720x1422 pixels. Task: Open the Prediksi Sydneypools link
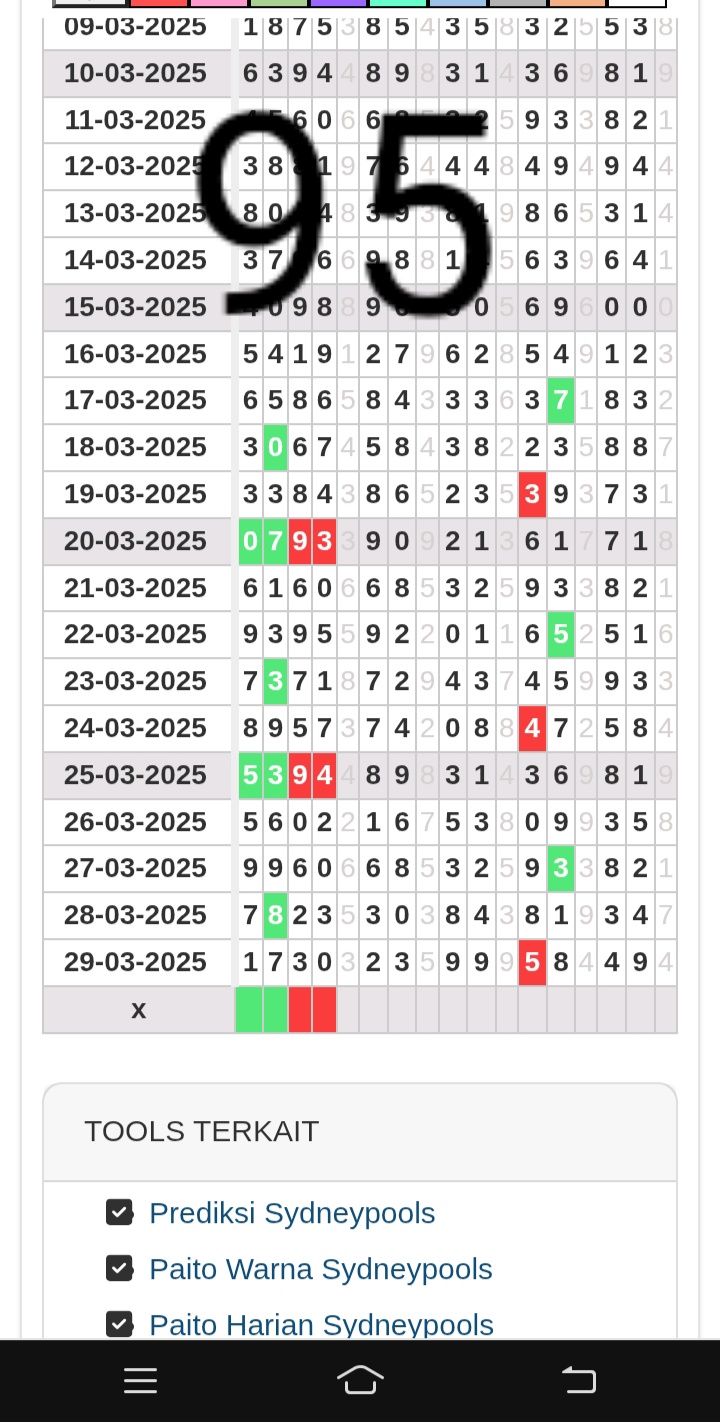tap(292, 1213)
